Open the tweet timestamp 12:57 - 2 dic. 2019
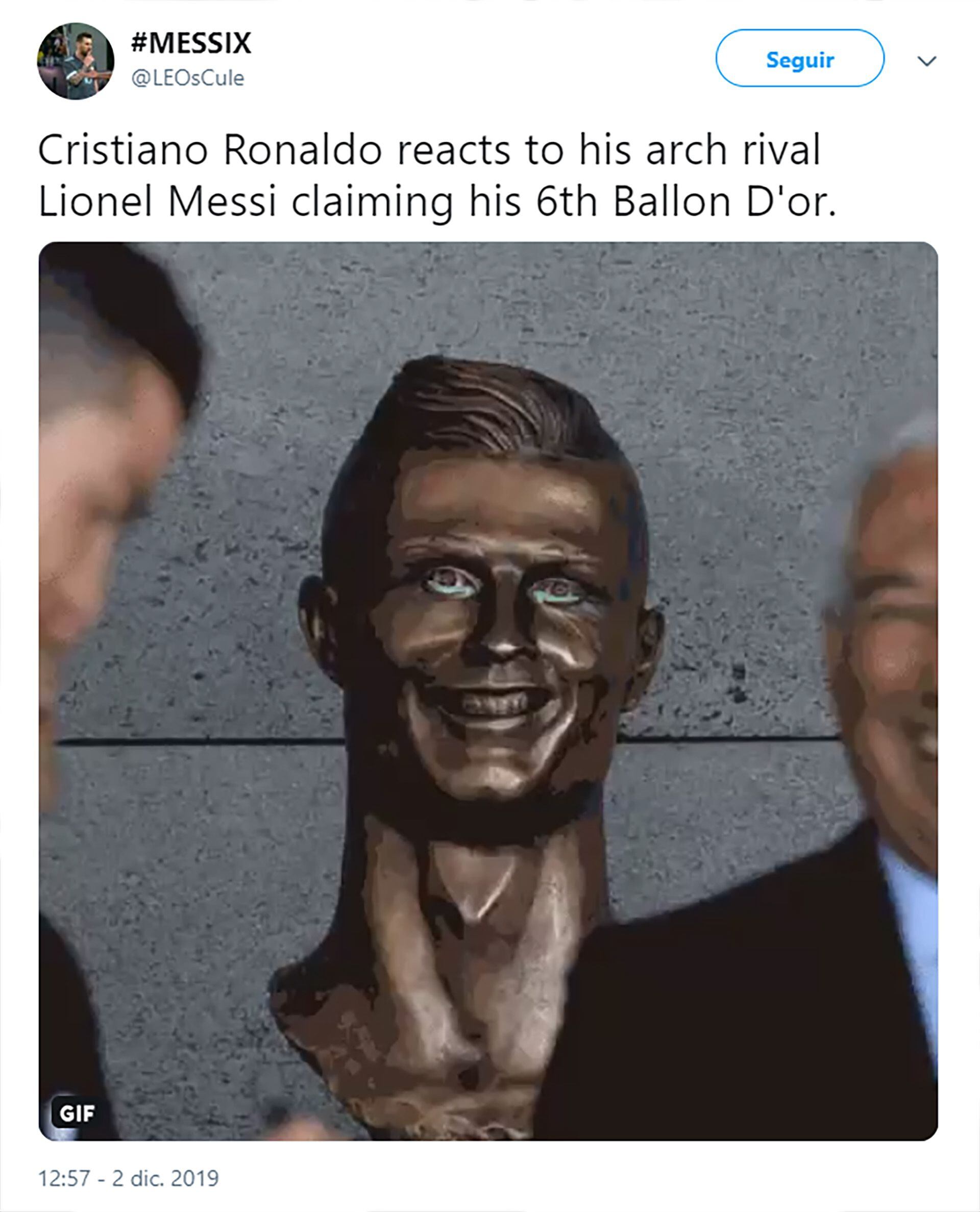Image resolution: width=980 pixels, height=1212 pixels. tap(128, 1178)
